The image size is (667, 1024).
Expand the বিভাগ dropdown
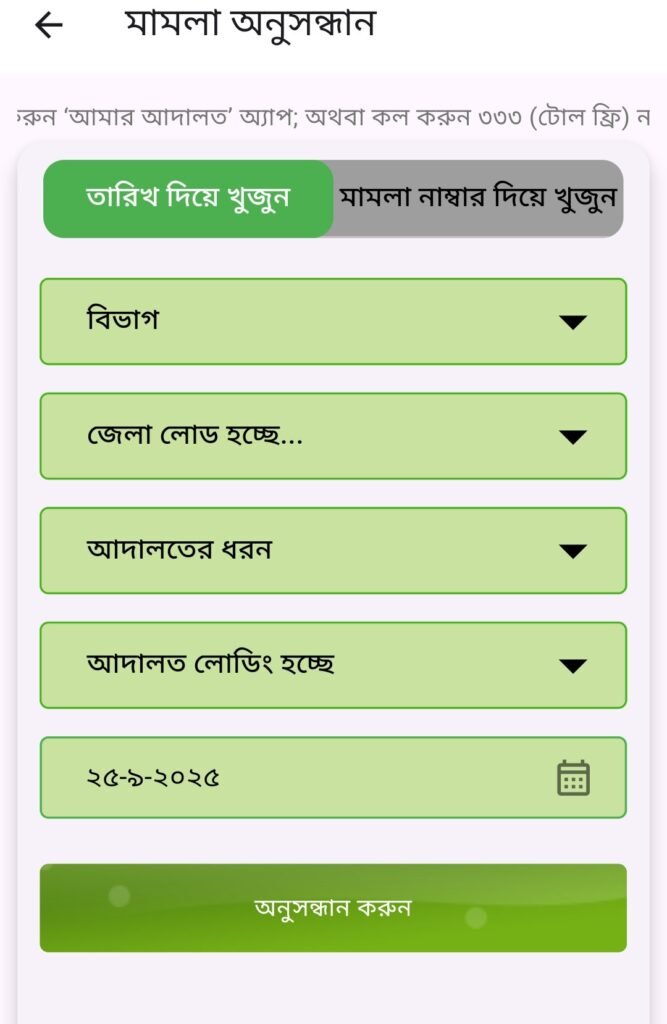pos(333,321)
